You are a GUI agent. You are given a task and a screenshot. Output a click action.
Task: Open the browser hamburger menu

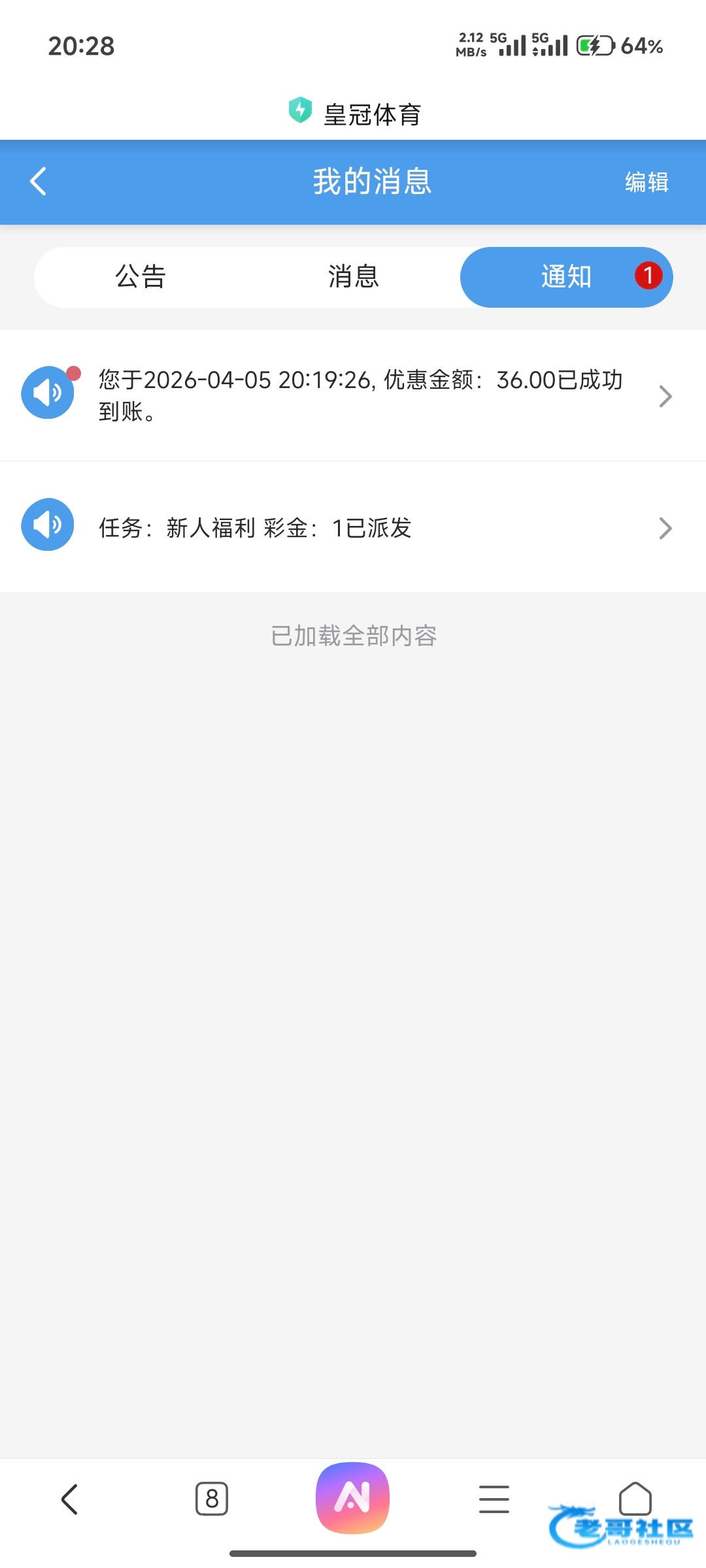[494, 1499]
